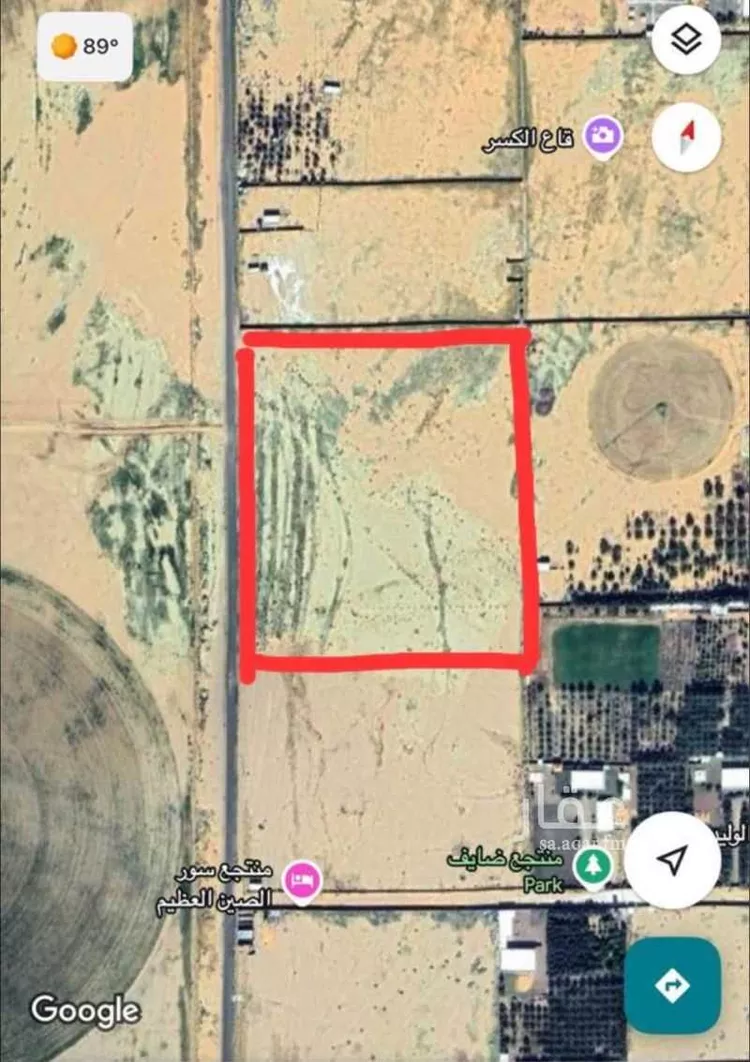The image size is (750, 1062).
Task: Start directions with the blue arrow button
Action: (672, 985)
